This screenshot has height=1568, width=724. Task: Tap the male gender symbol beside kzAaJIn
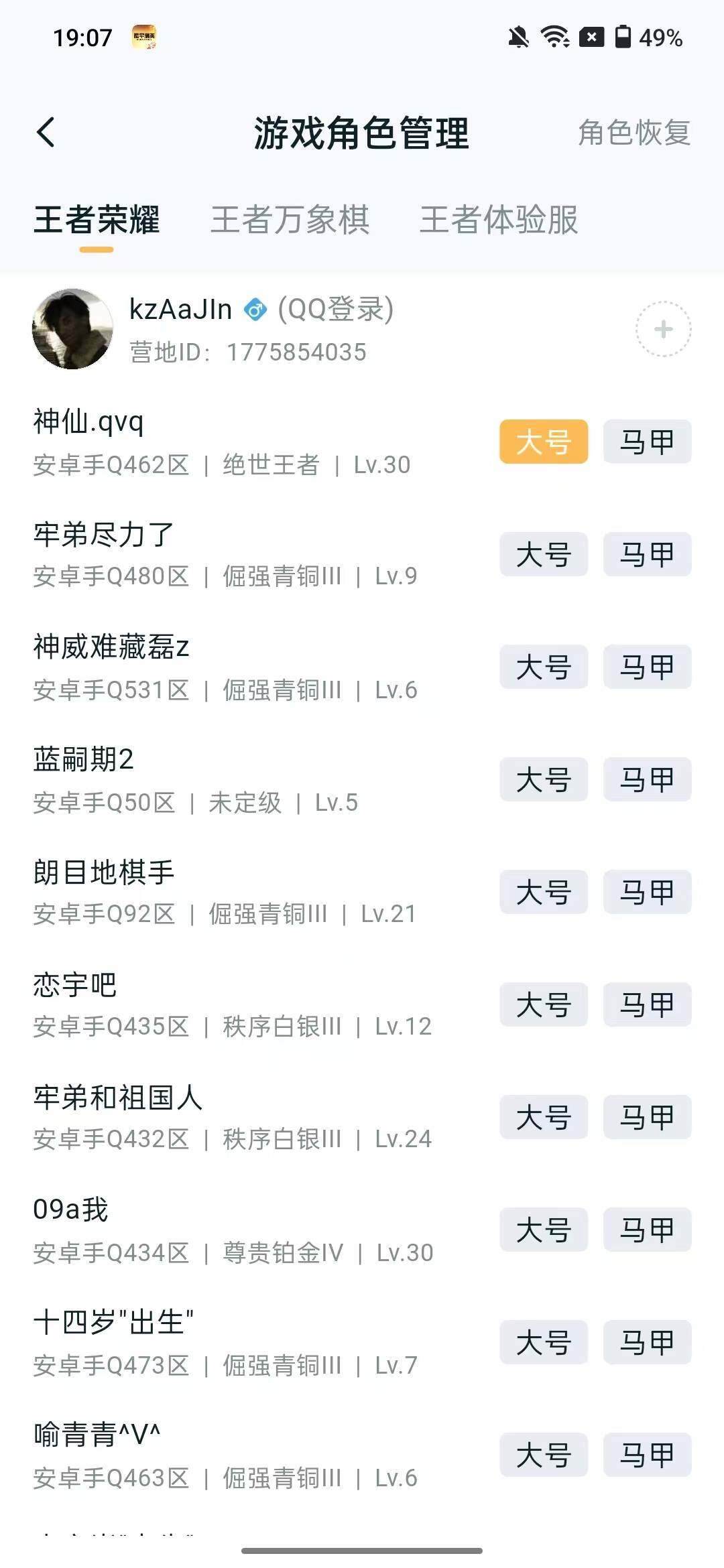[253, 310]
